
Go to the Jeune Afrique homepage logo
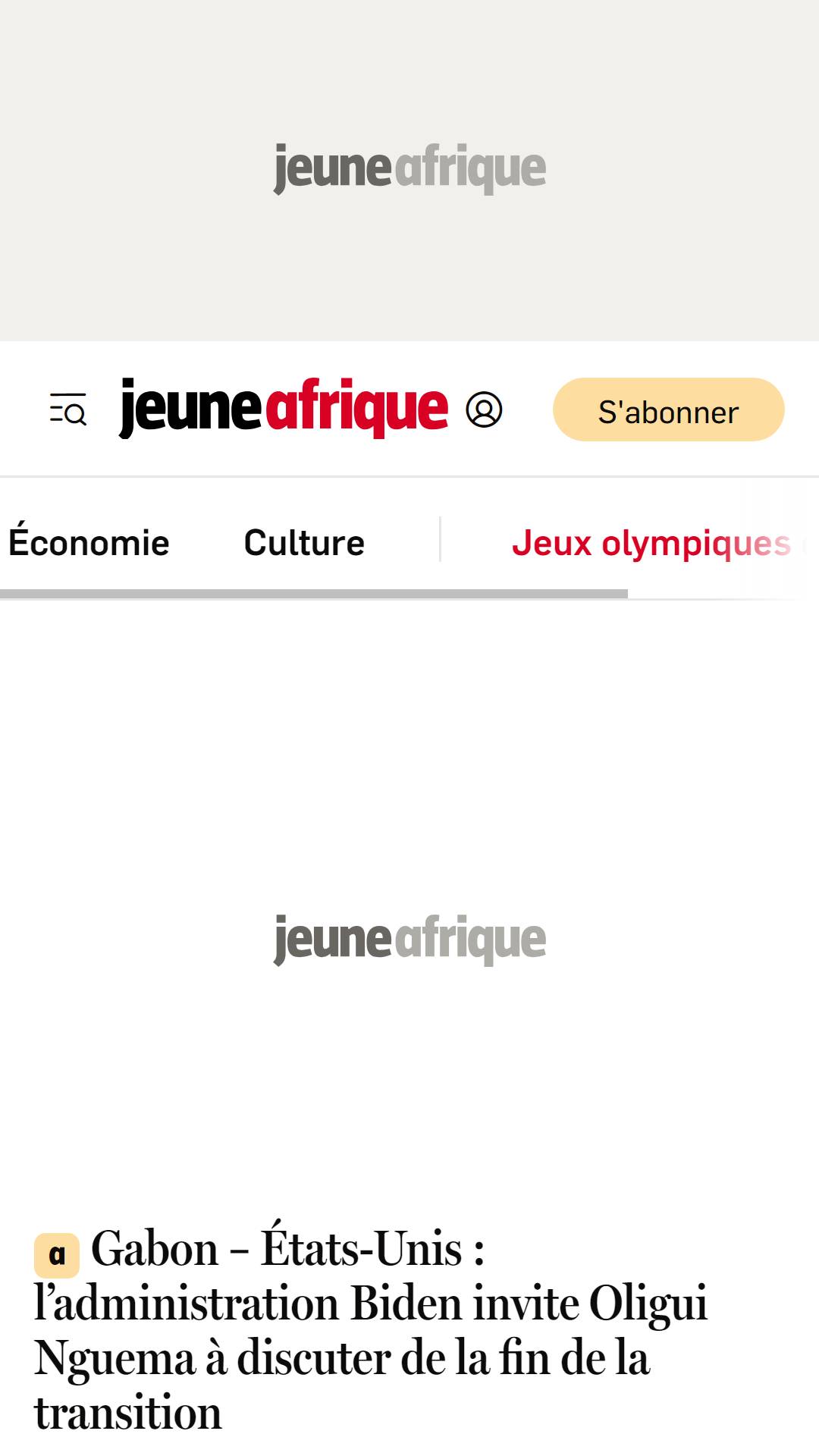pos(284,408)
